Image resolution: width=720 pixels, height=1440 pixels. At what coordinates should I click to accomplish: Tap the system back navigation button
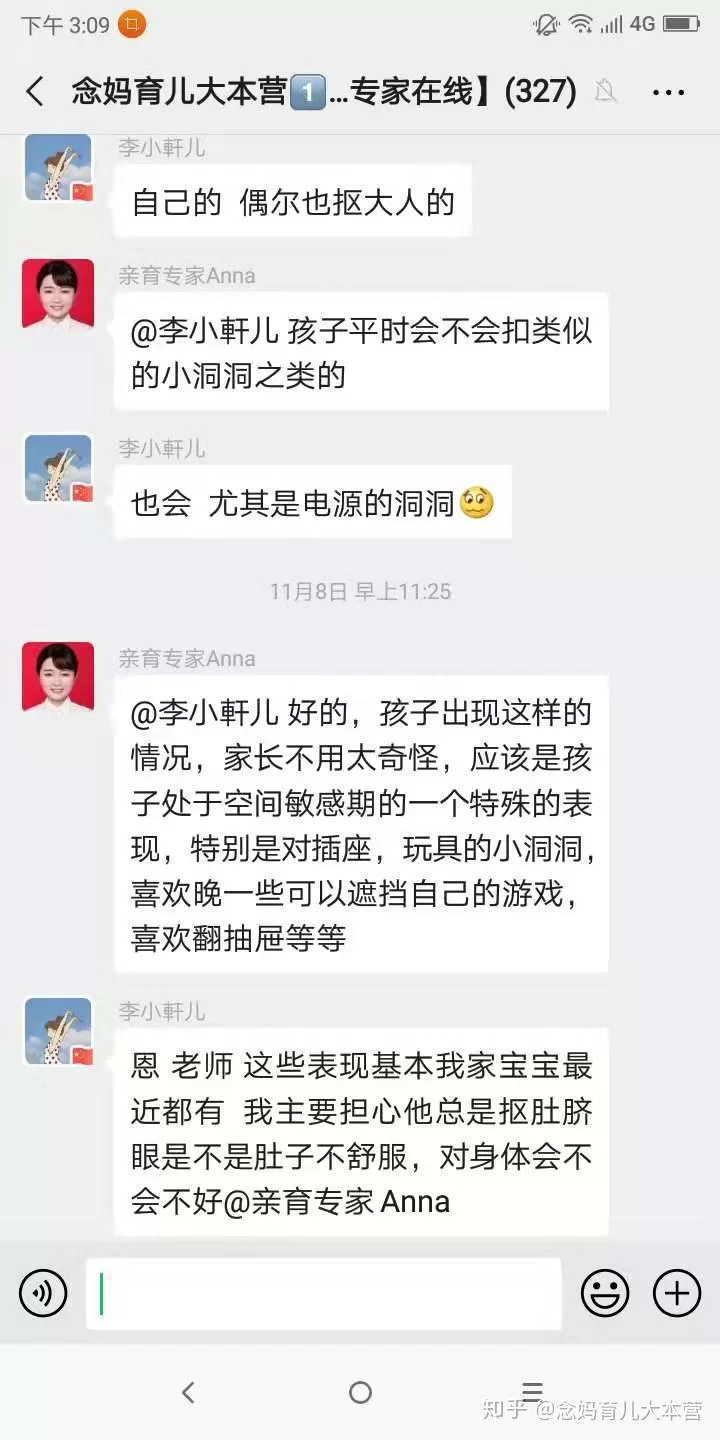pos(188,1392)
